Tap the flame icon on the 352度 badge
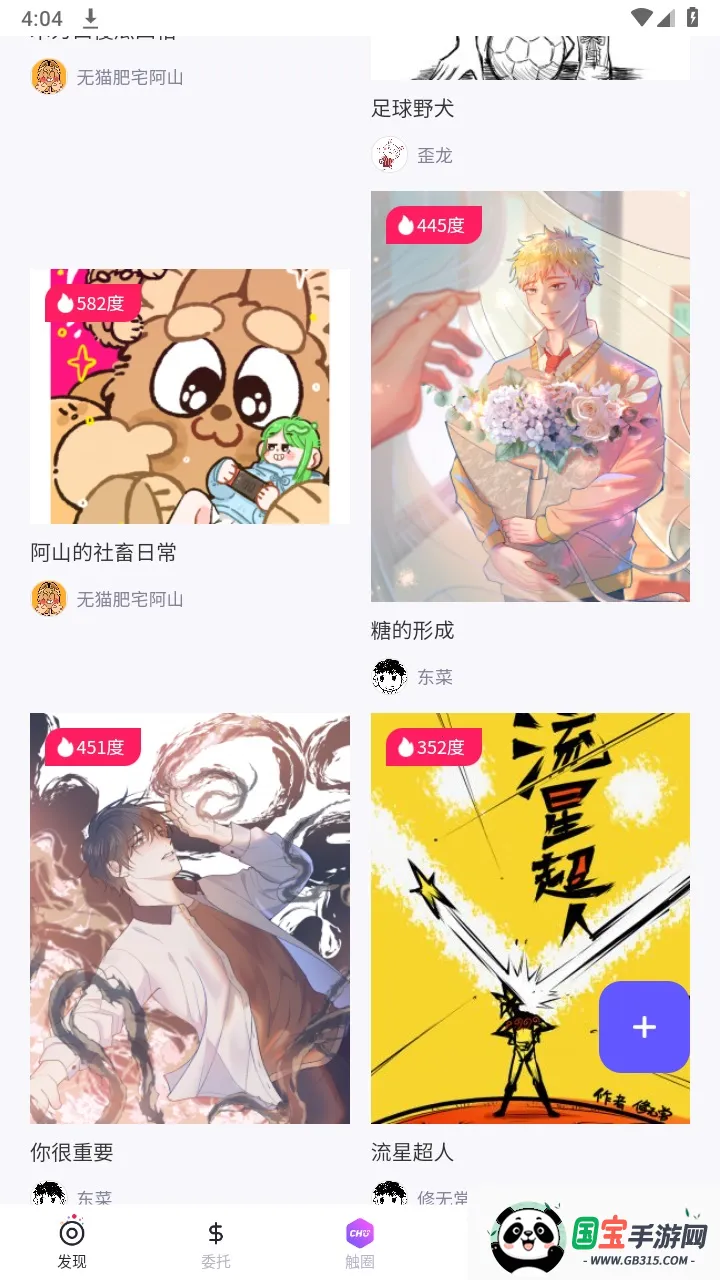The image size is (720, 1280). point(405,747)
